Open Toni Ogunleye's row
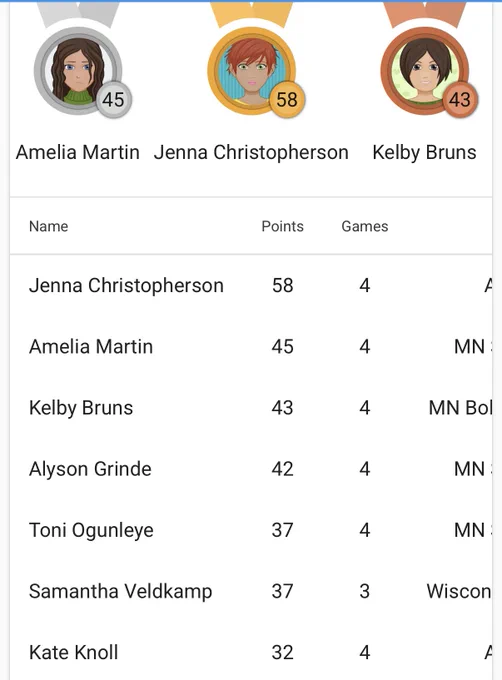 251,530
